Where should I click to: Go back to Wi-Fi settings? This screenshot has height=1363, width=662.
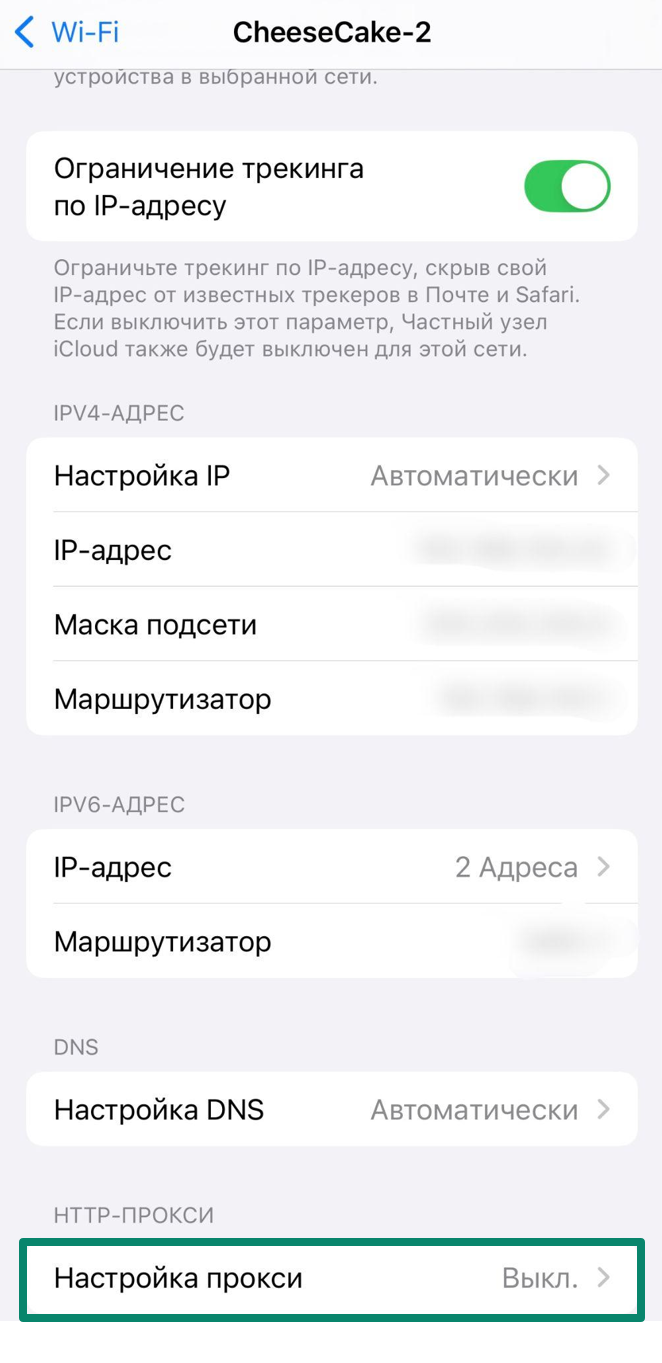point(66,32)
